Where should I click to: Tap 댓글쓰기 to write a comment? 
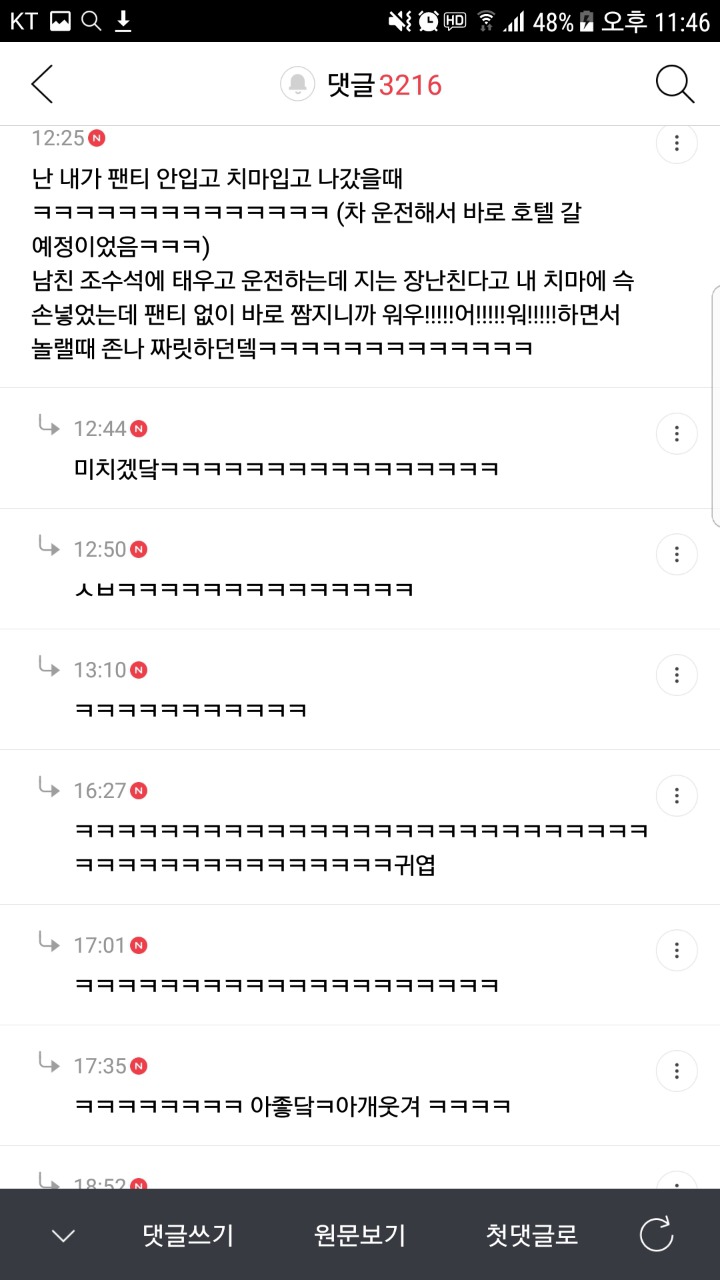(x=188, y=1236)
